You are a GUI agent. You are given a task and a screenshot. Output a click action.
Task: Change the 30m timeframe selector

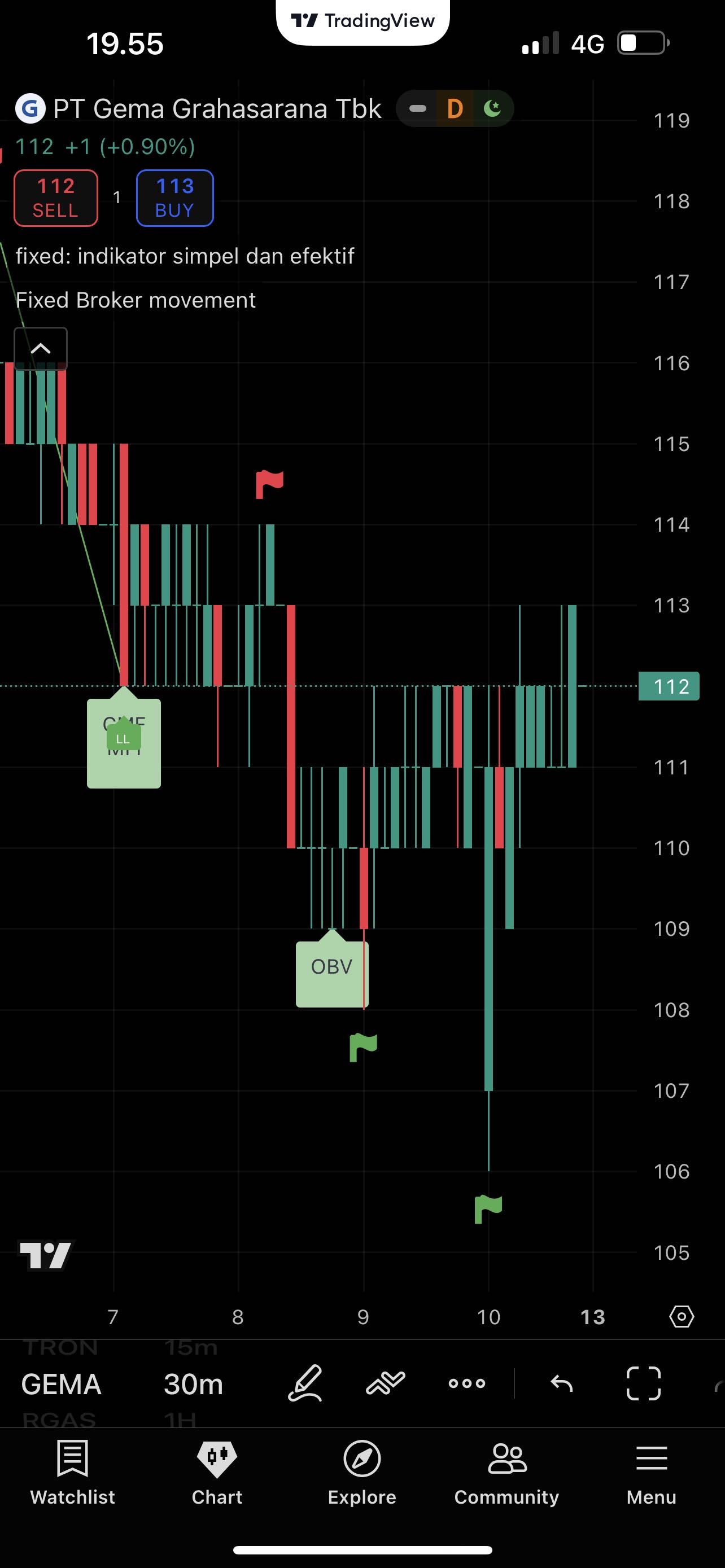coord(193,1384)
